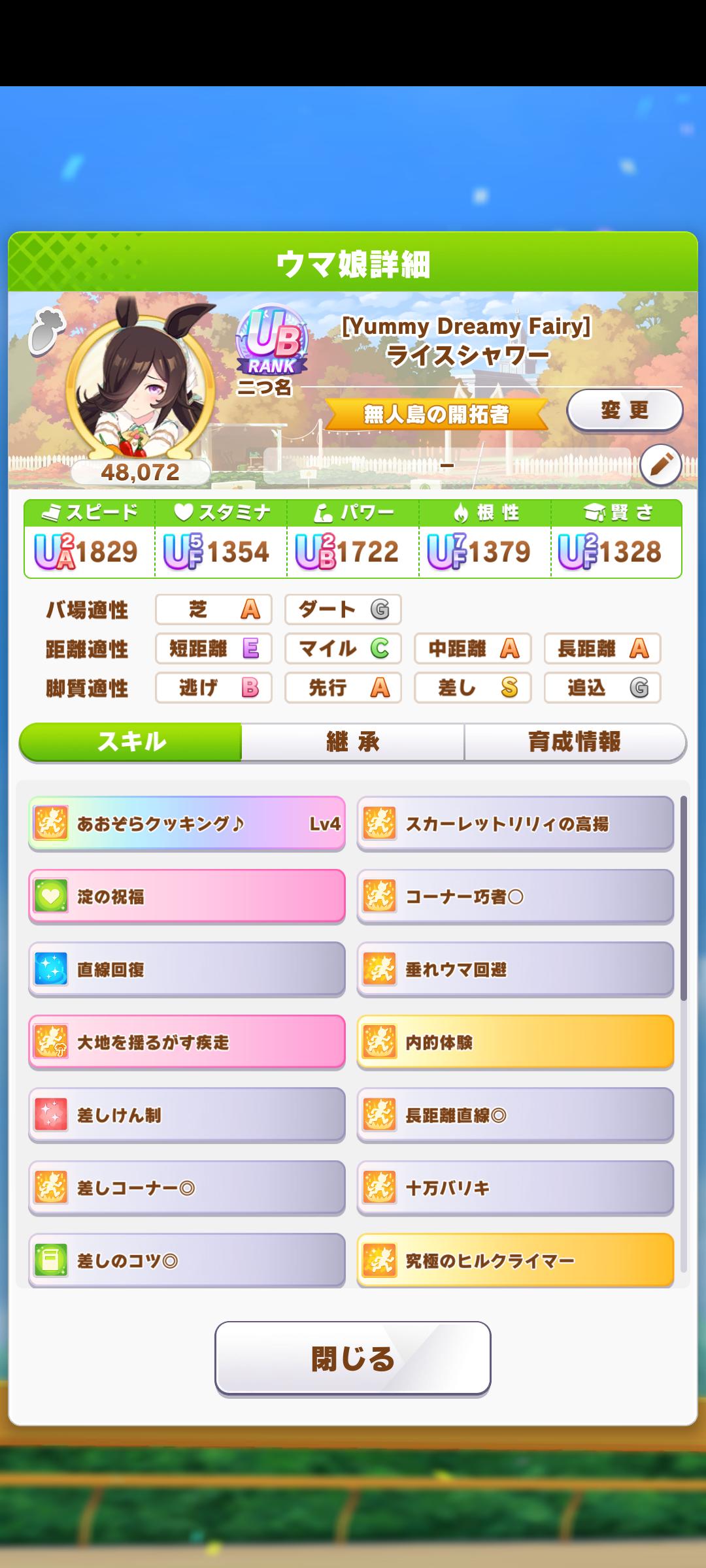Open the 究極のヒルクライマー skill
This screenshot has height=1568, width=706.
[x=515, y=1260]
